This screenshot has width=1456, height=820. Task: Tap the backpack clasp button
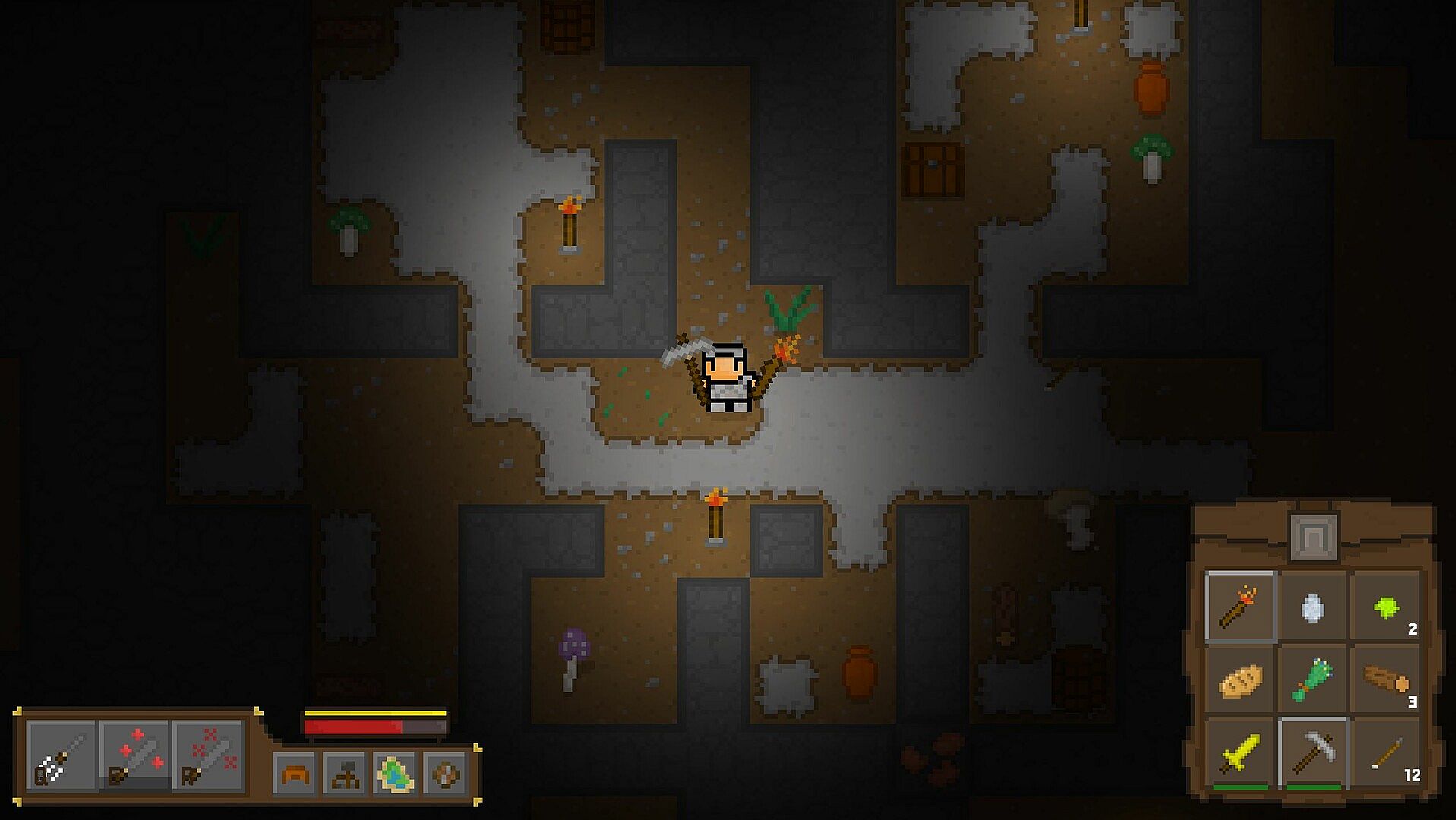[1313, 536]
